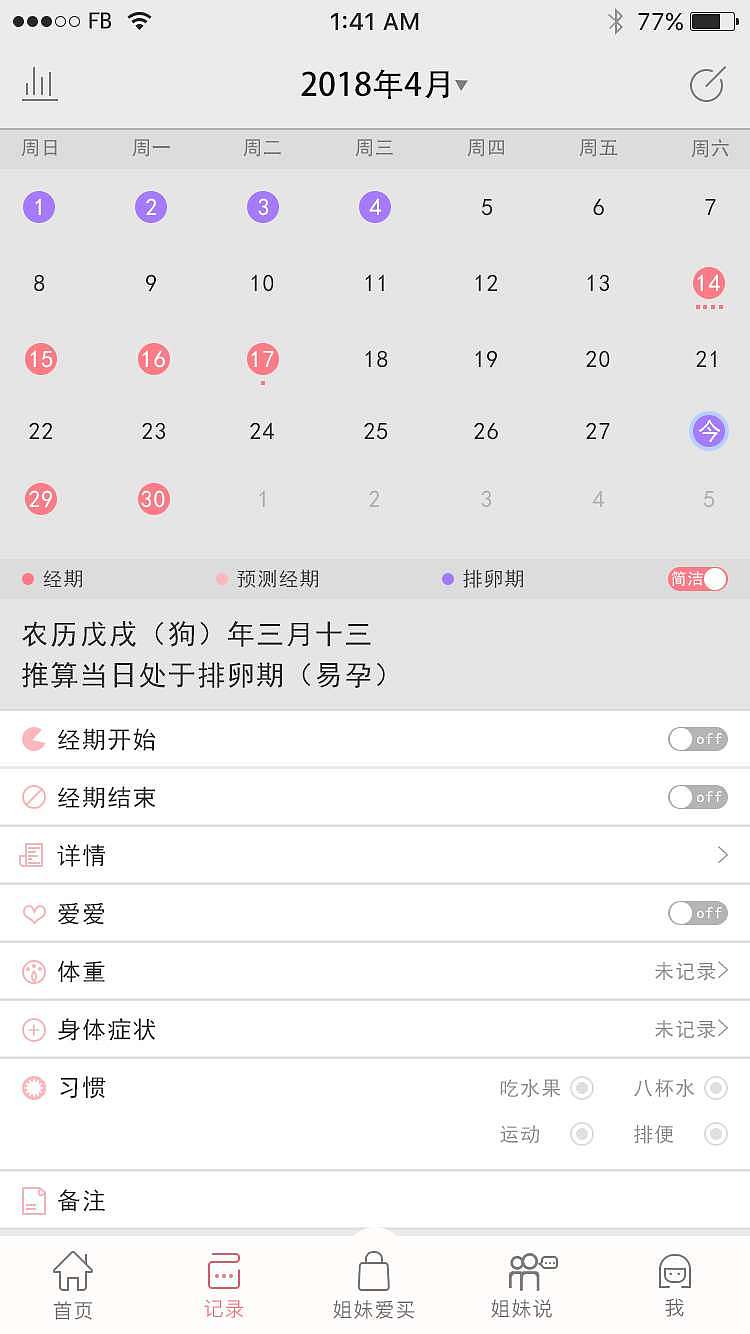Tap the 我 profile icon
Viewport: 750px width, 1334px height.
[674, 1270]
